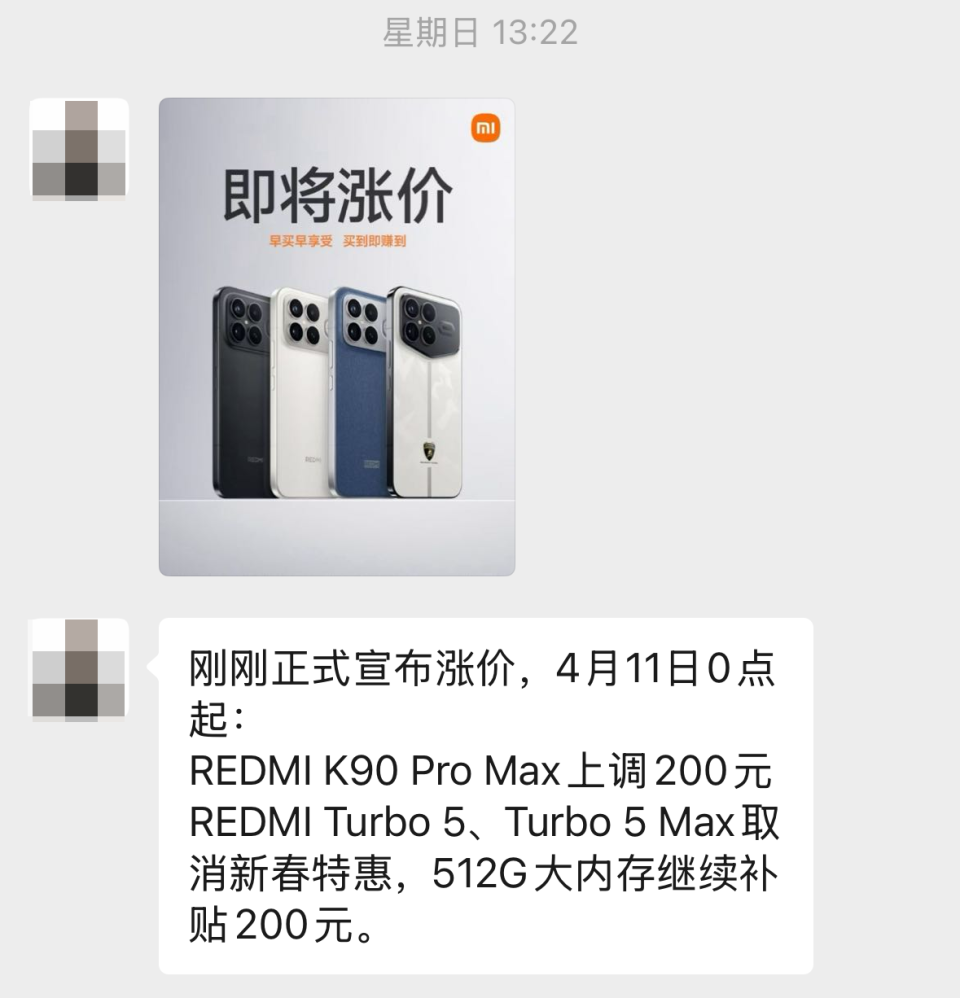Click the top sender avatar
Viewport: 960px width, 998px height.
(80, 150)
